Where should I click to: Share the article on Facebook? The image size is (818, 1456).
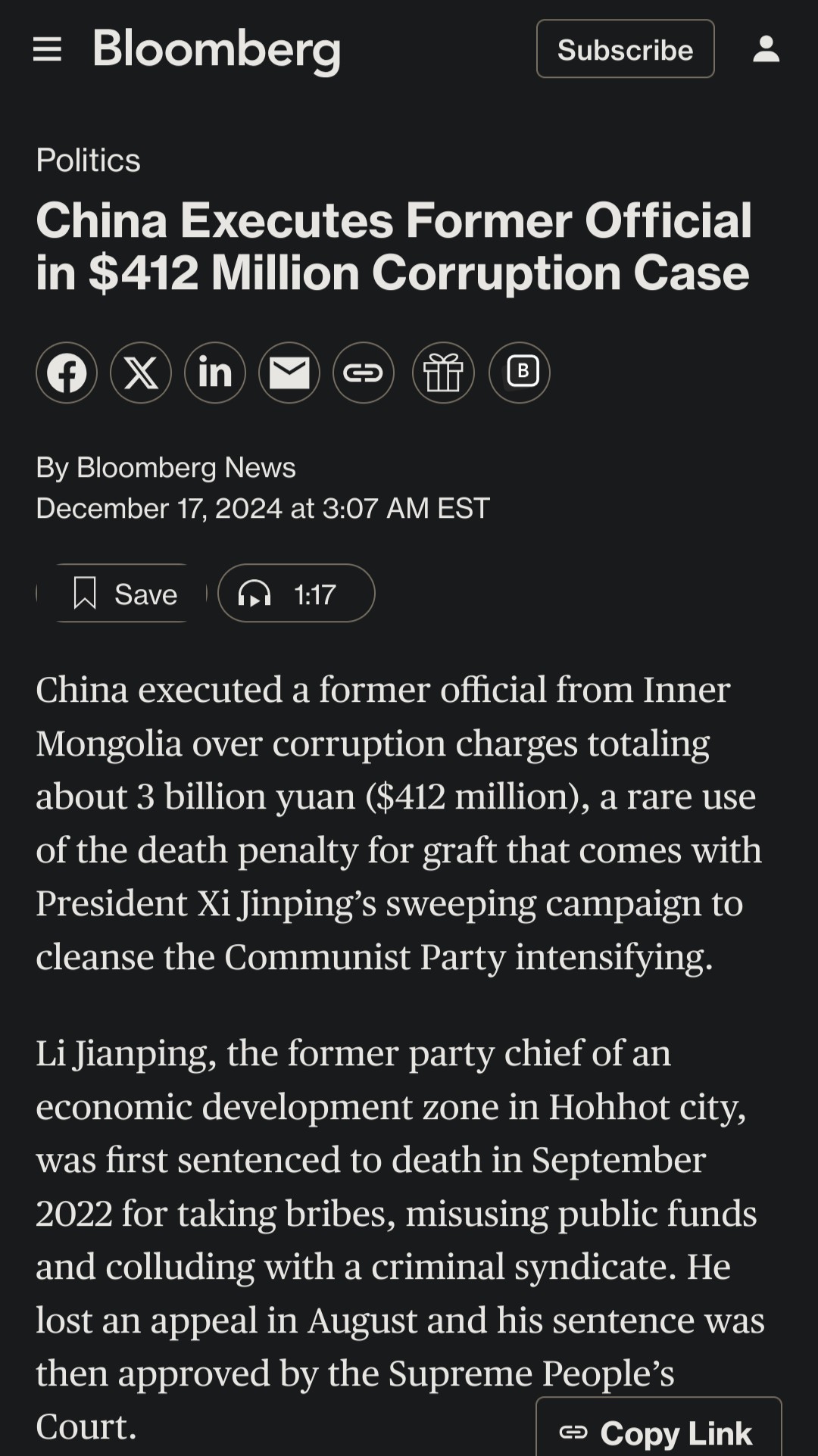(x=67, y=373)
